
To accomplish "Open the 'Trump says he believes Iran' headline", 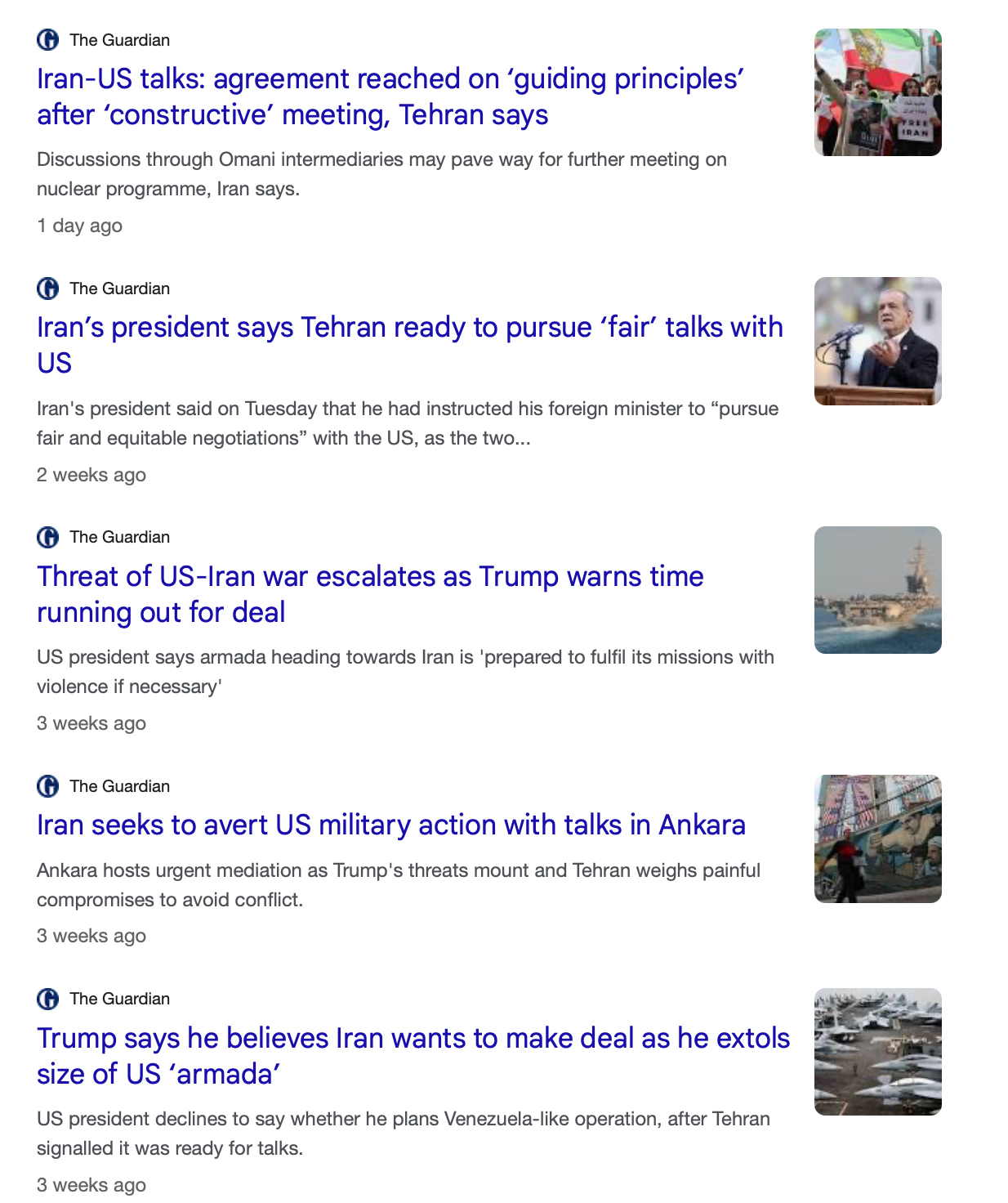I will pyautogui.click(x=413, y=1039).
